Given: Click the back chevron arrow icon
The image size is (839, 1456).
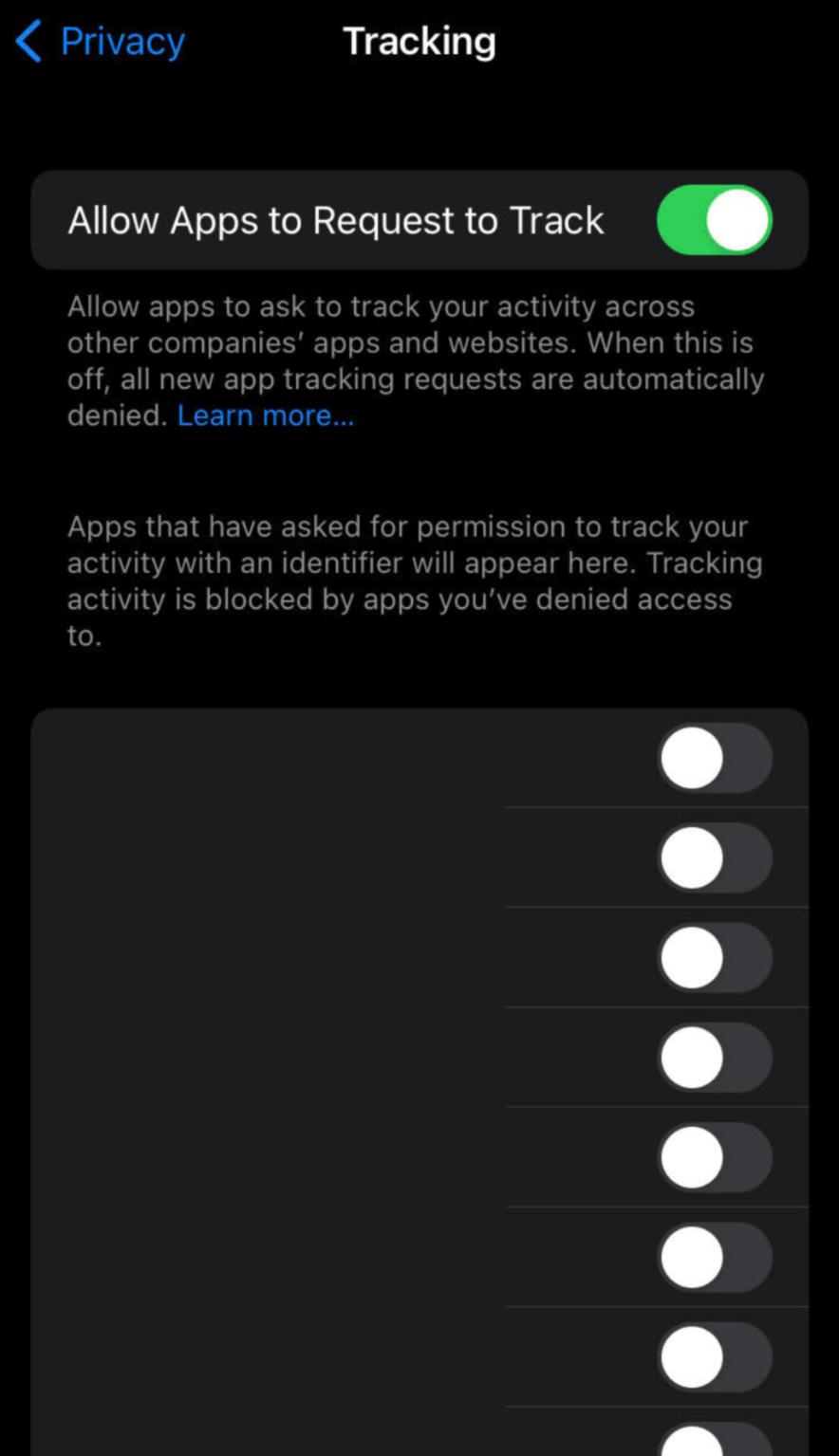Looking at the screenshot, I should coord(28,42).
